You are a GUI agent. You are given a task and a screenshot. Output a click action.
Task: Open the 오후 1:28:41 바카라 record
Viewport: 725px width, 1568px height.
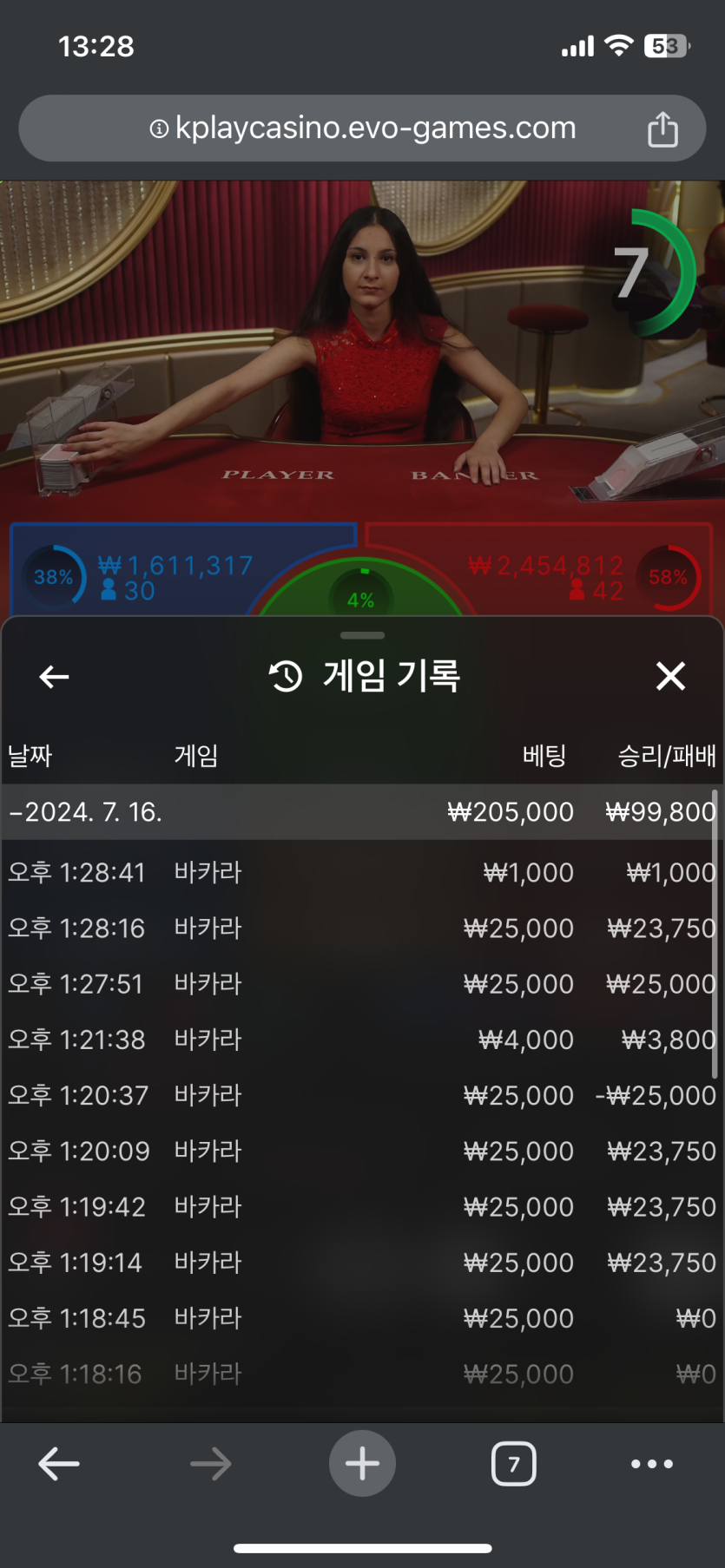tap(360, 872)
